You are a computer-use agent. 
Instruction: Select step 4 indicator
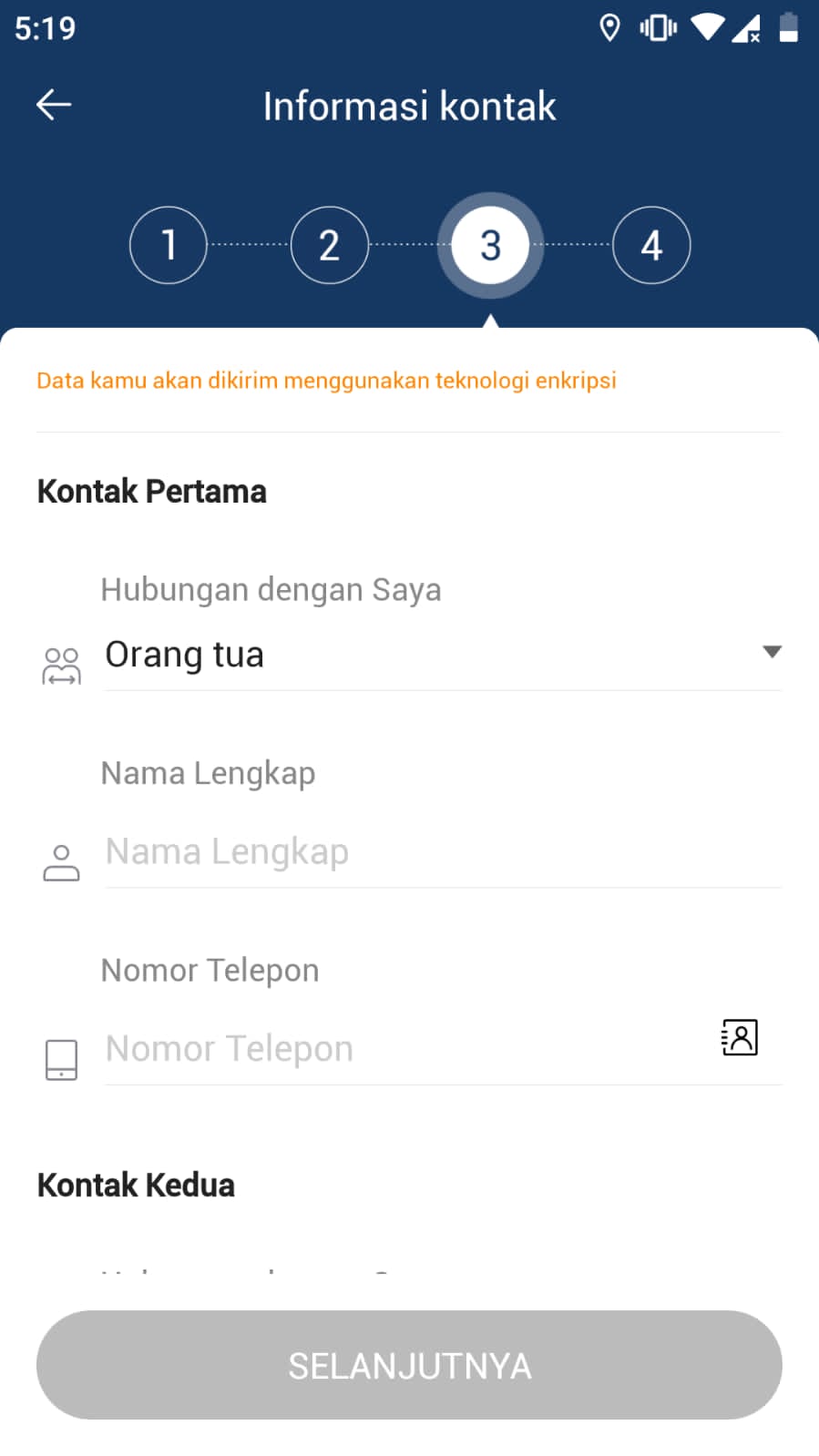tap(650, 245)
